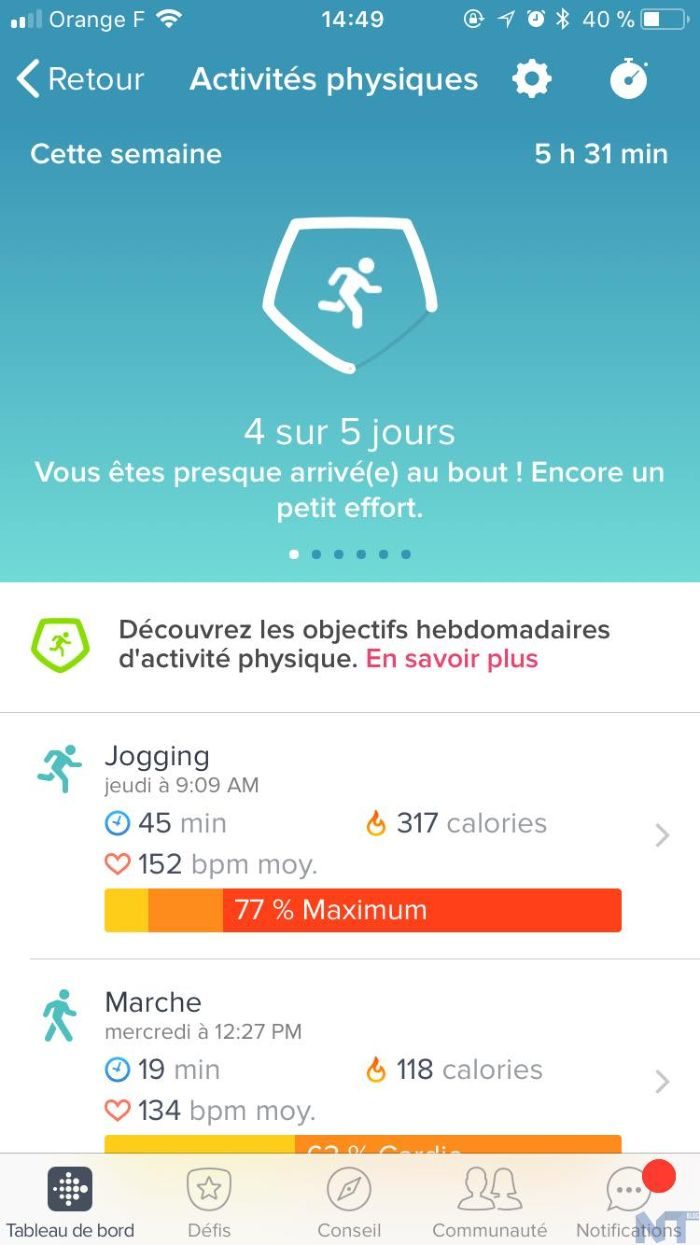Open the Défis tab
Screen dimensions: 700x1245
click(209, 1200)
